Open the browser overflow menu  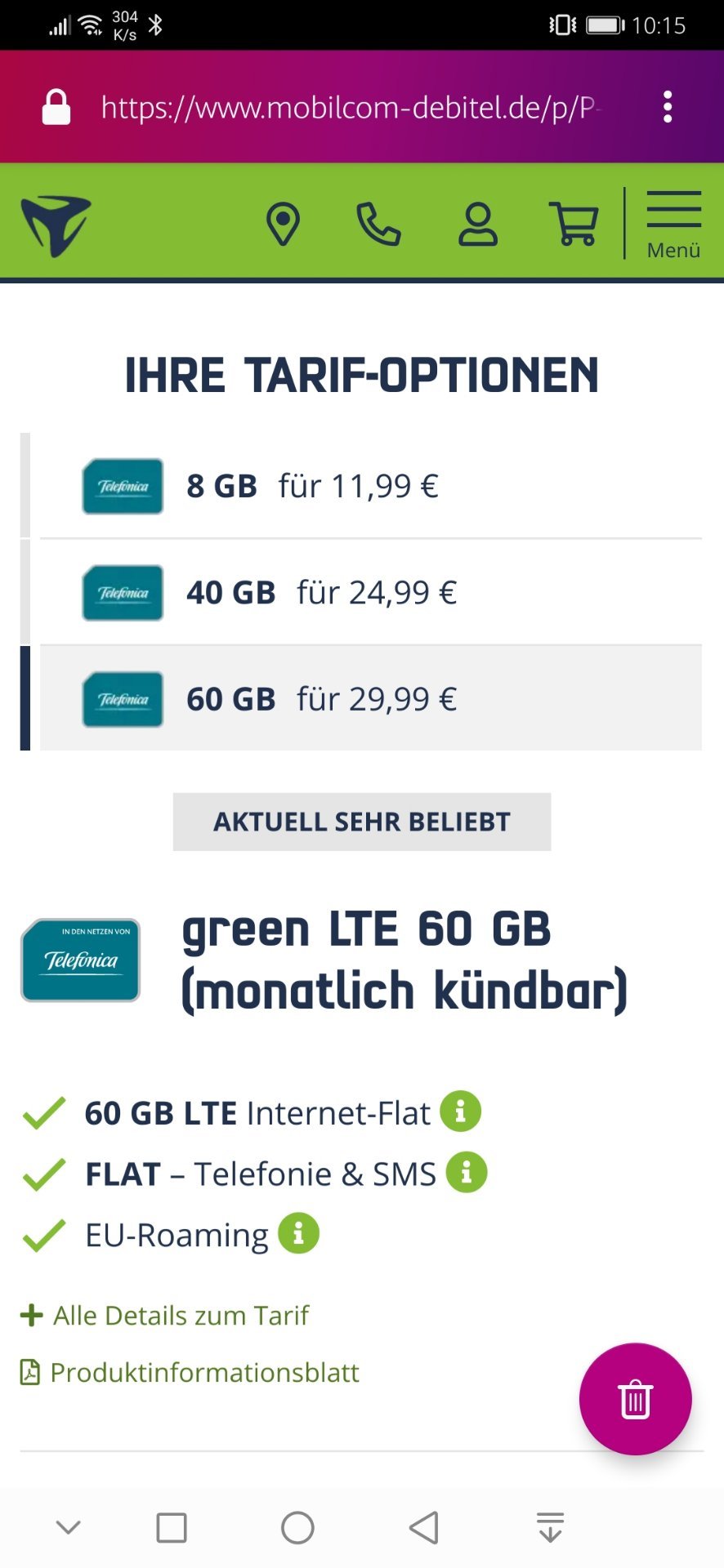(668, 107)
